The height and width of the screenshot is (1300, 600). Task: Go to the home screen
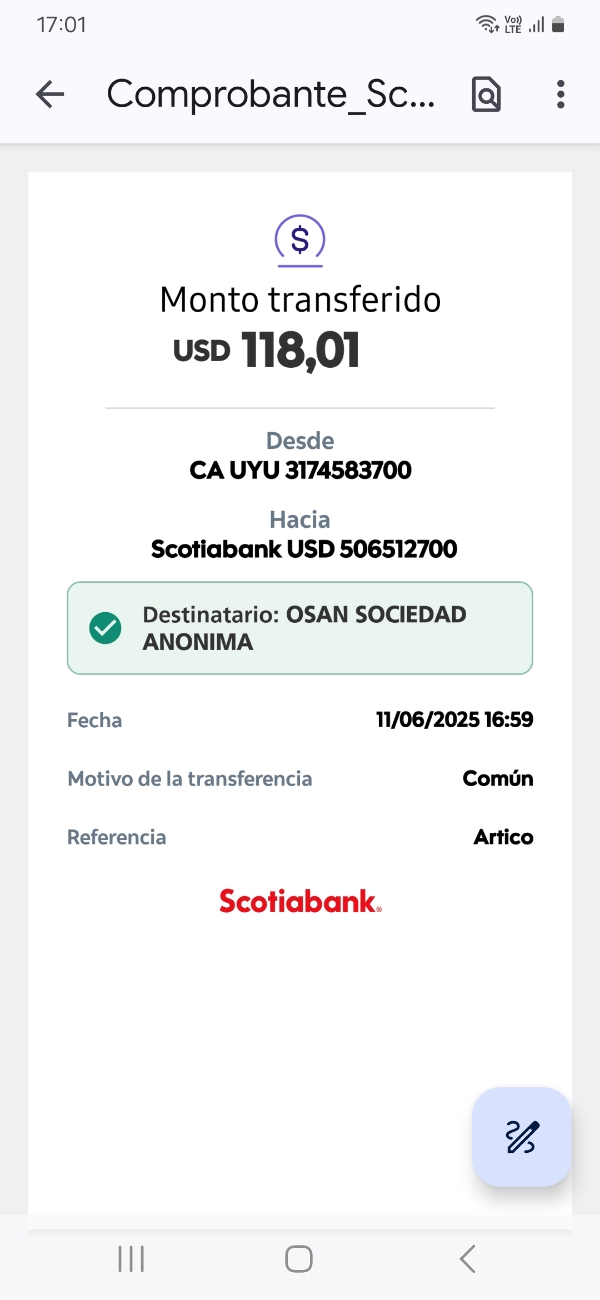299,1259
